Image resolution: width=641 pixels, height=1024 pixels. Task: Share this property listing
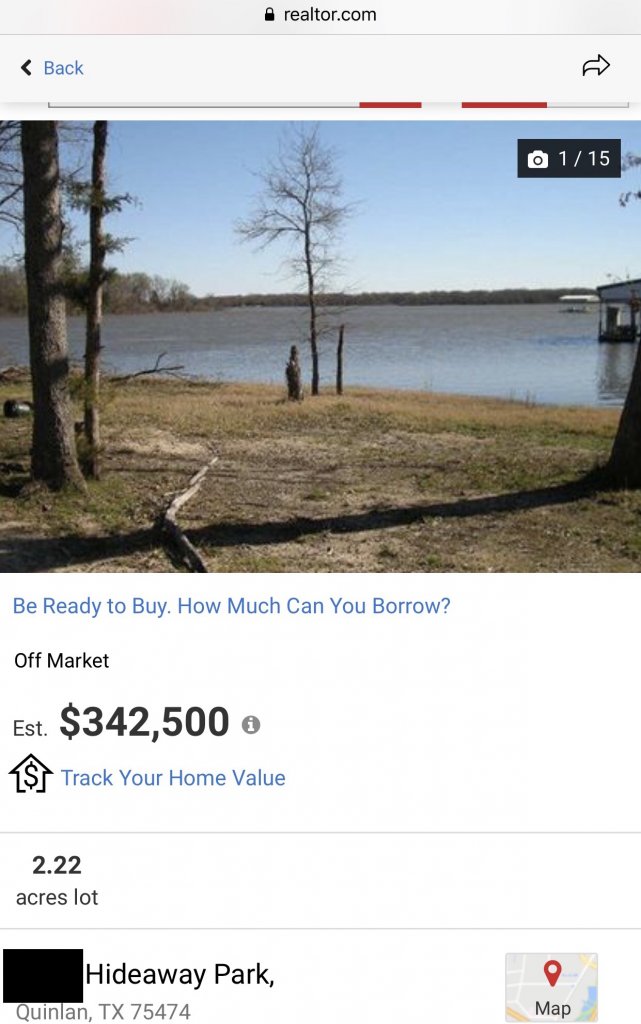click(x=595, y=67)
